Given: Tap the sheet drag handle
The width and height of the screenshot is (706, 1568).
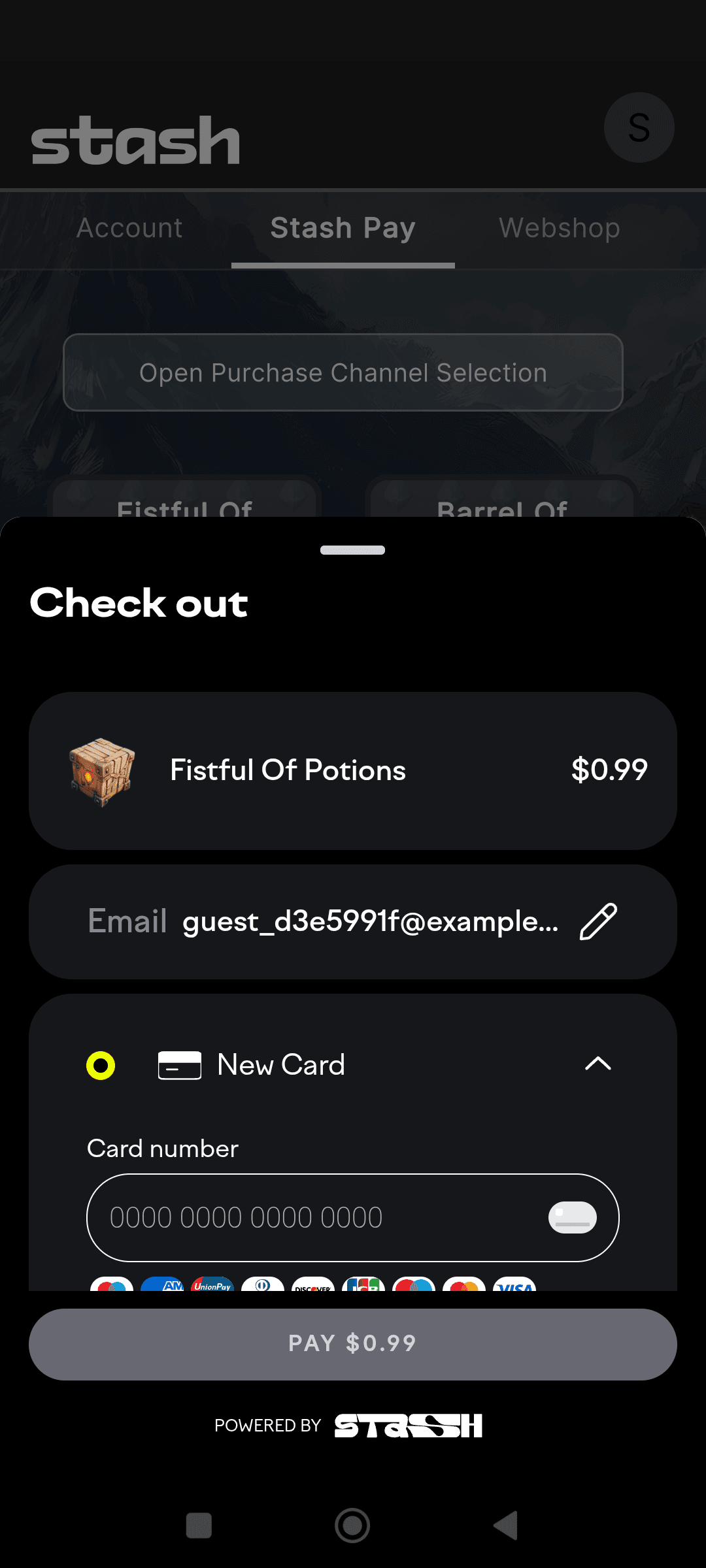Looking at the screenshot, I should [353, 550].
